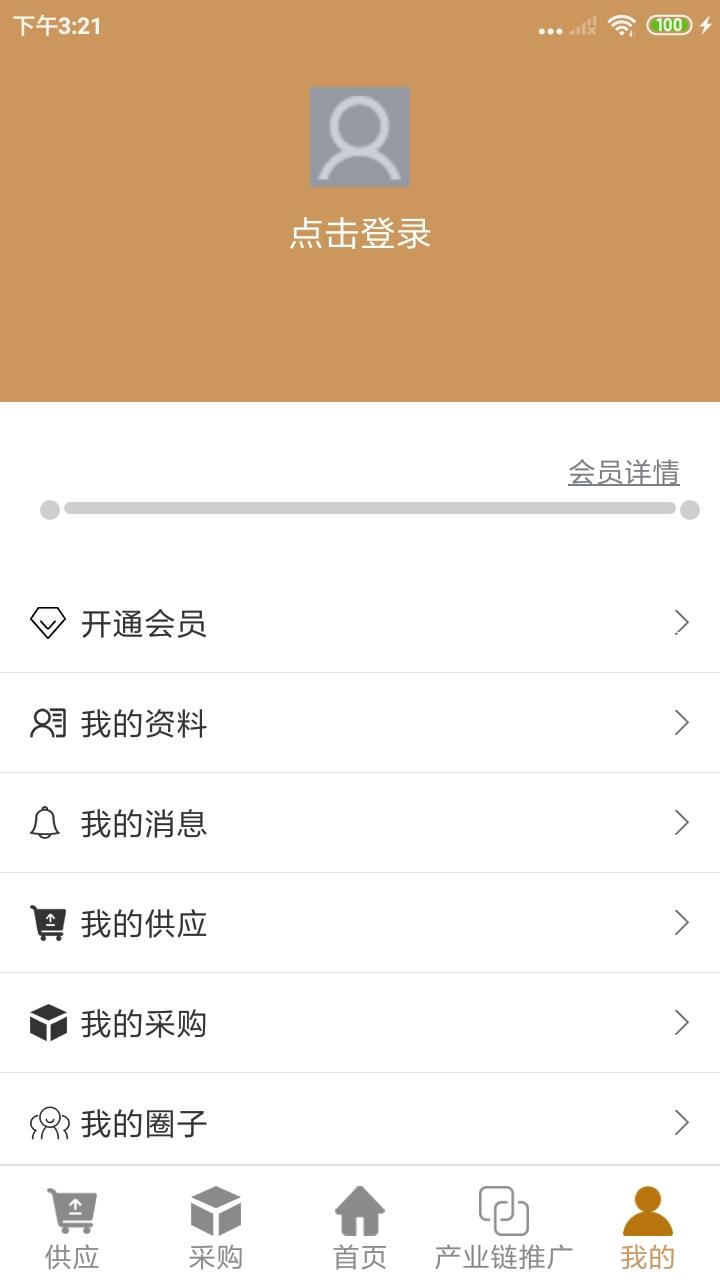Open 我的资料 profile info
720x1280 pixels.
pyautogui.click(x=360, y=723)
